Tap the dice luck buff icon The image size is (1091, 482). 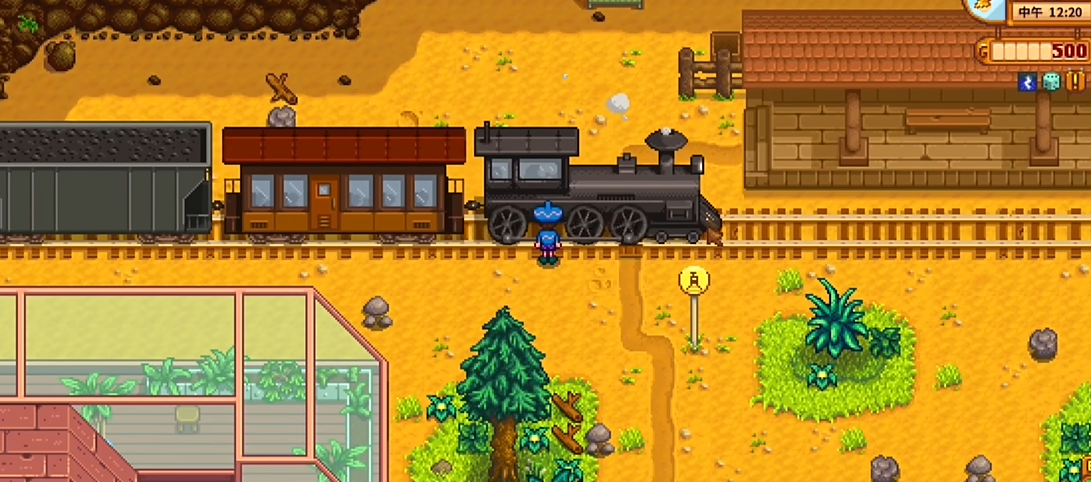click(x=1051, y=82)
